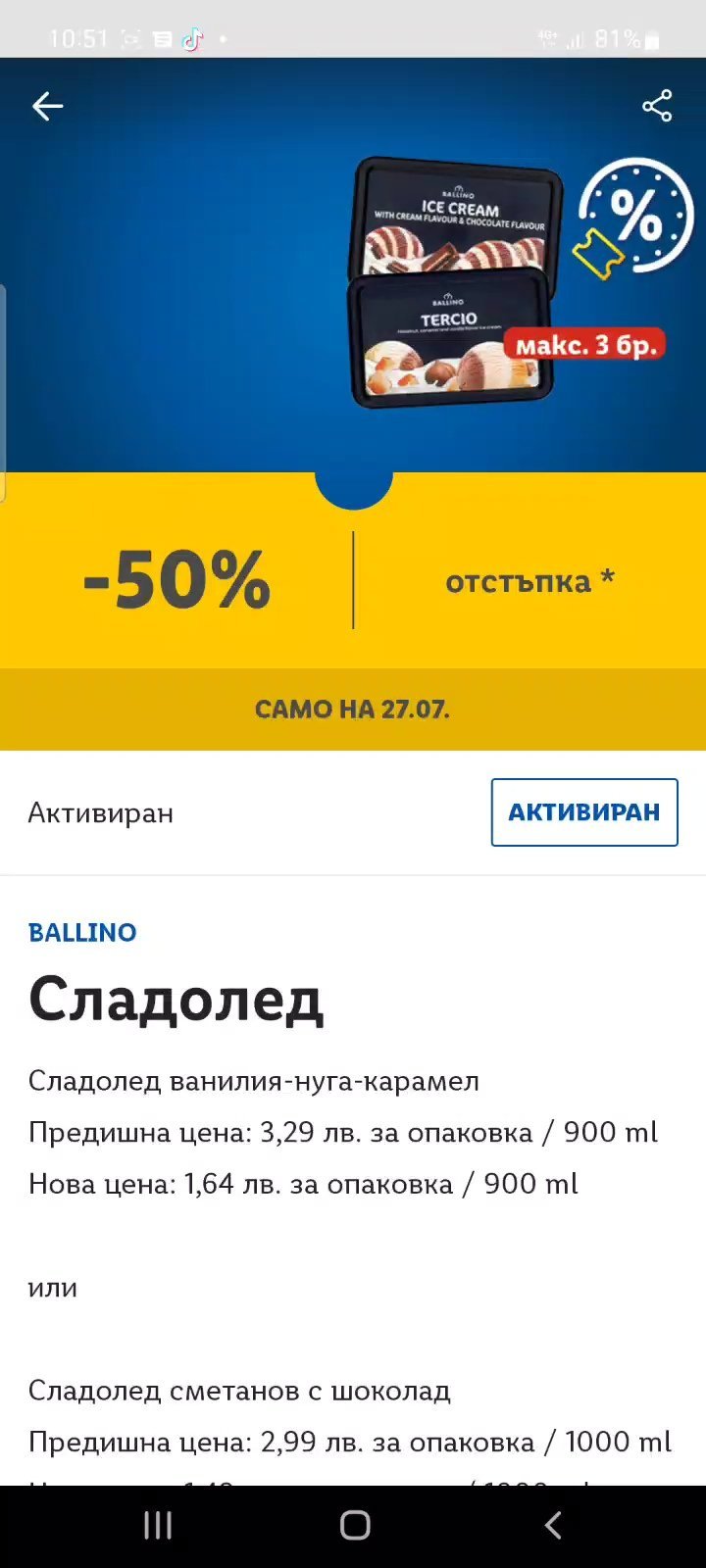Open recent apps from navigation bar
The height and width of the screenshot is (1568, 706).
tap(158, 1525)
